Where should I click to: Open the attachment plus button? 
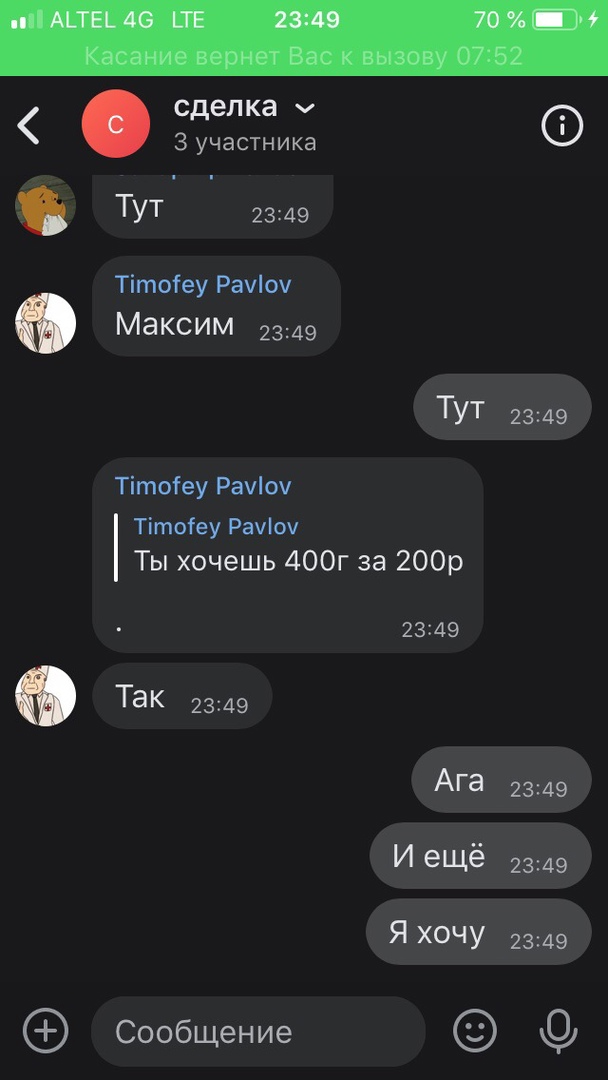click(x=46, y=1031)
